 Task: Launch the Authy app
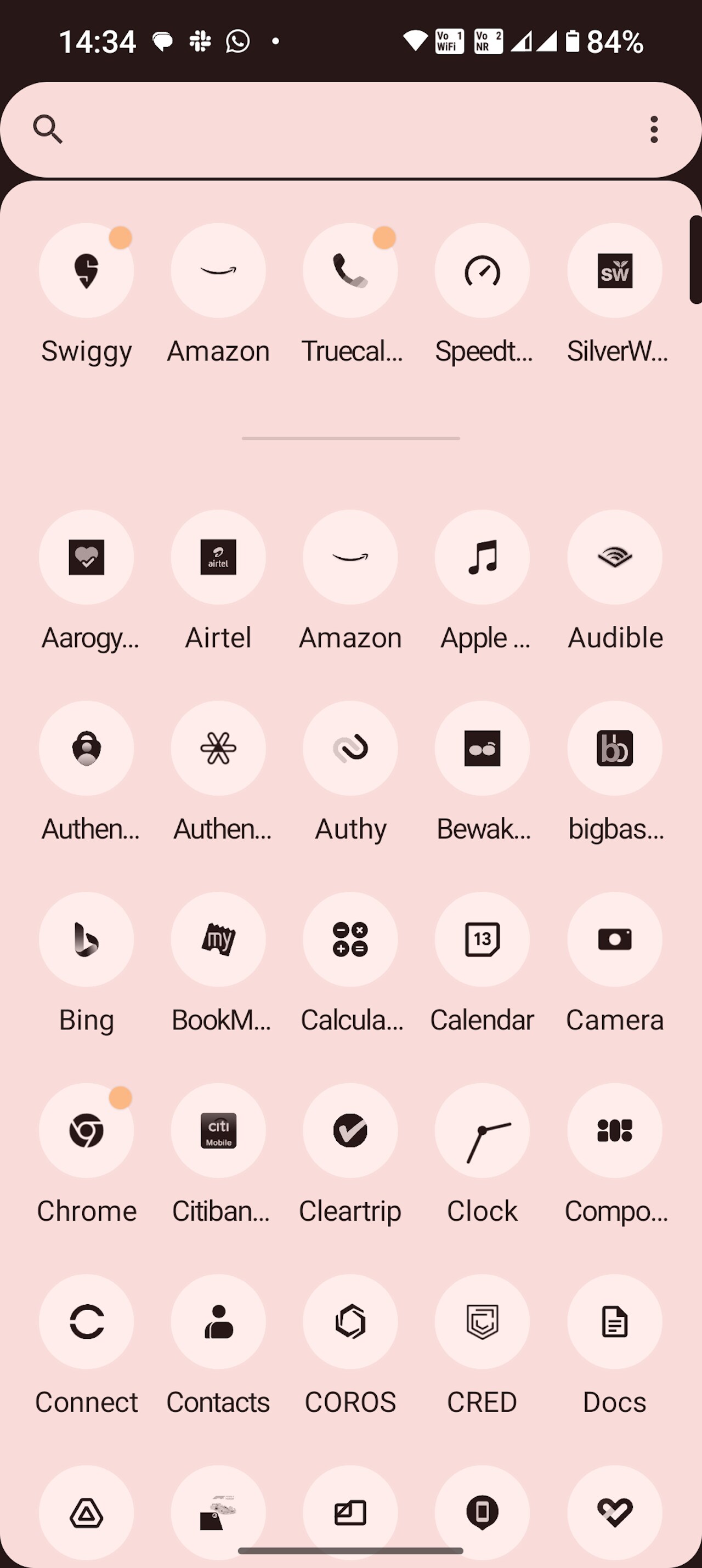pyautogui.click(x=350, y=748)
